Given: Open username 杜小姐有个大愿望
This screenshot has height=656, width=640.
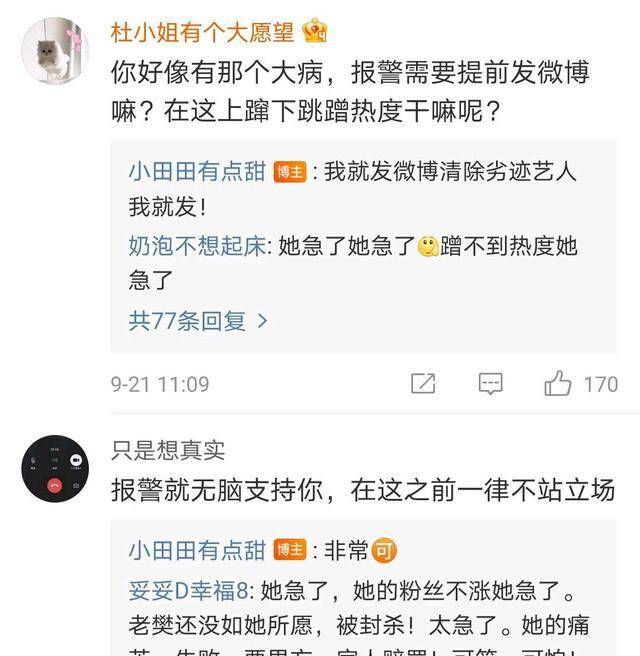Looking at the screenshot, I should coord(202,31).
